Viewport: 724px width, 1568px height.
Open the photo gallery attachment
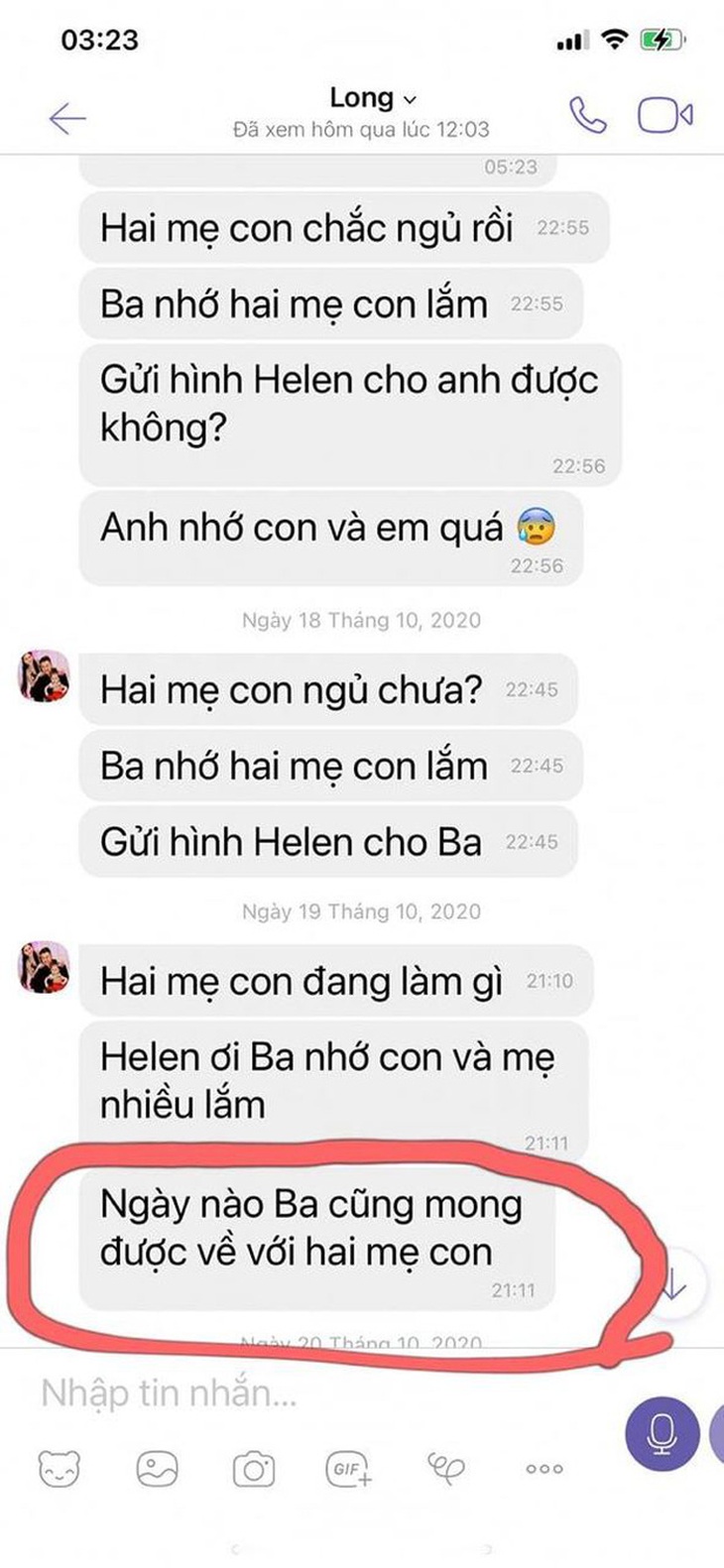(157, 1468)
